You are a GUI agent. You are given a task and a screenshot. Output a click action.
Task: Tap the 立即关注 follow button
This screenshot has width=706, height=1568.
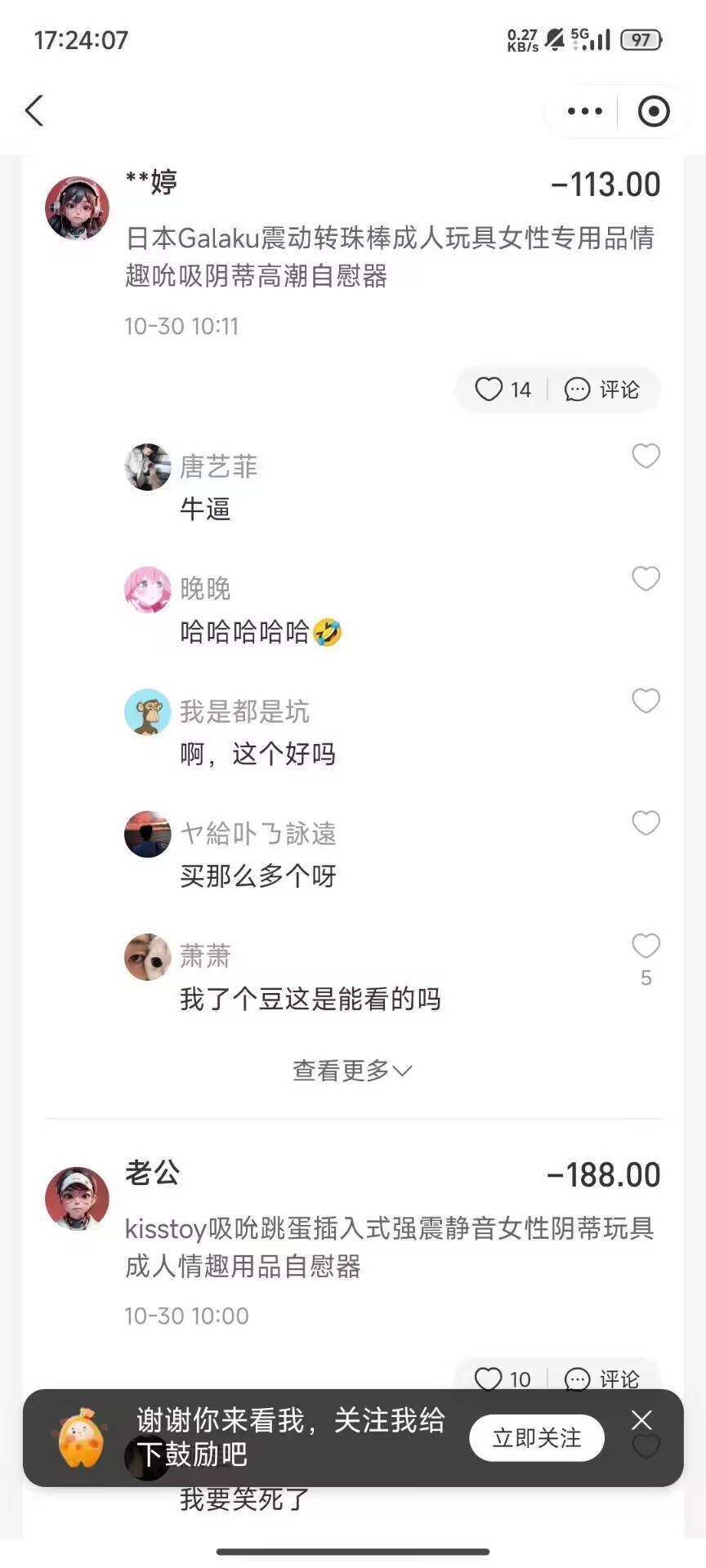pos(536,1438)
